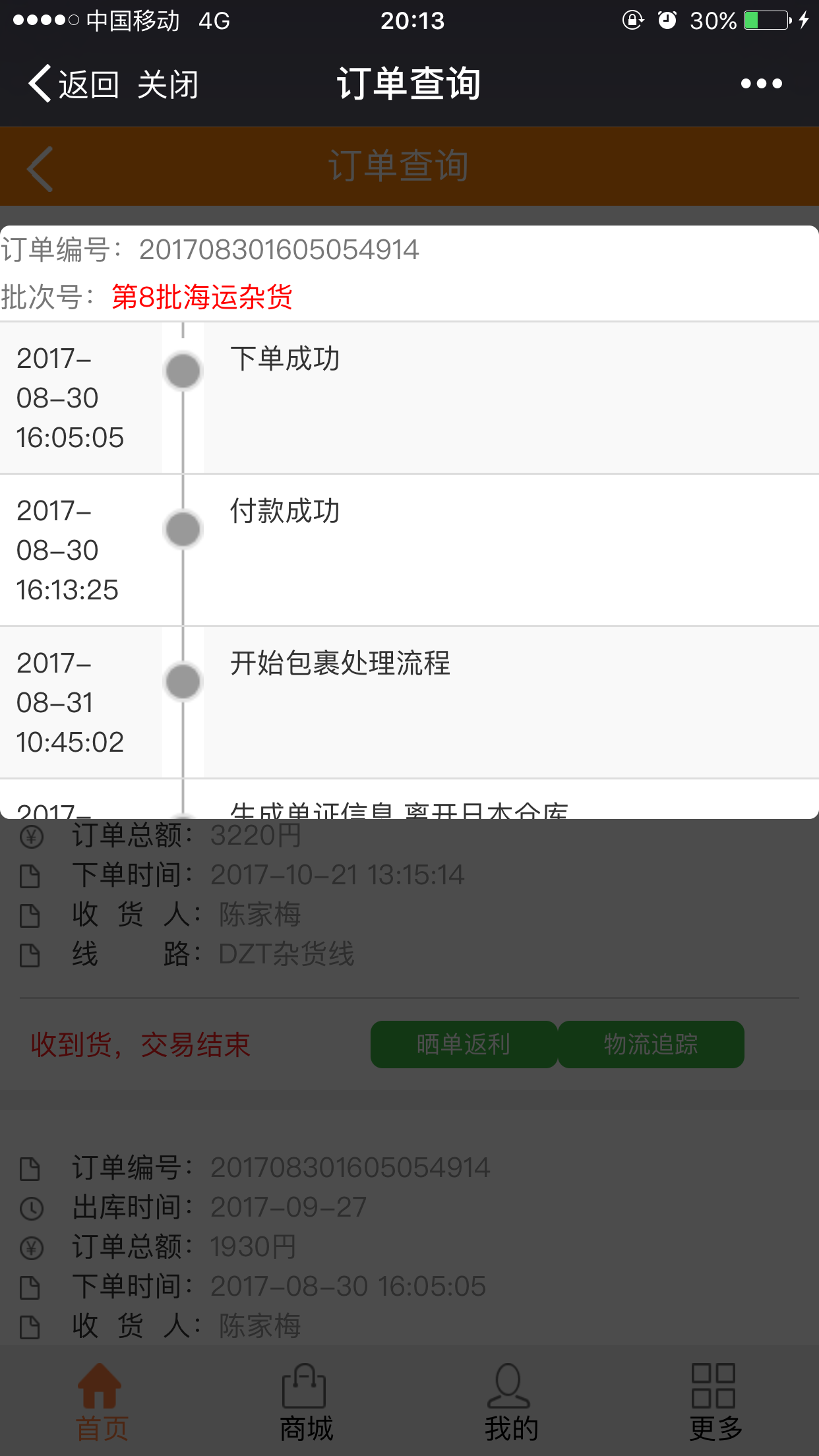Go back using the 返回 arrow
819x1456 pixels.
[x=73, y=84]
